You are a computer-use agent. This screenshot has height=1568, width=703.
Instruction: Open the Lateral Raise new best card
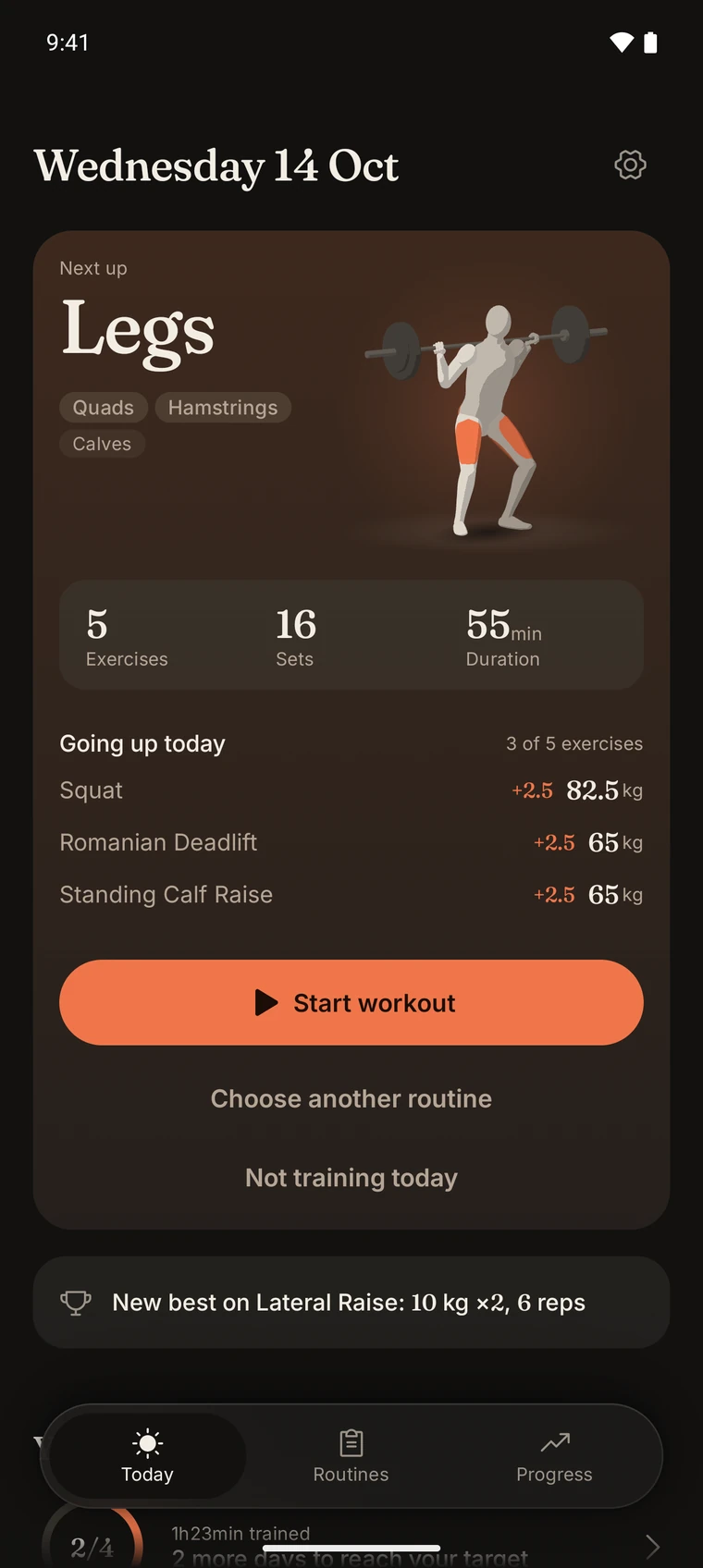351,1302
